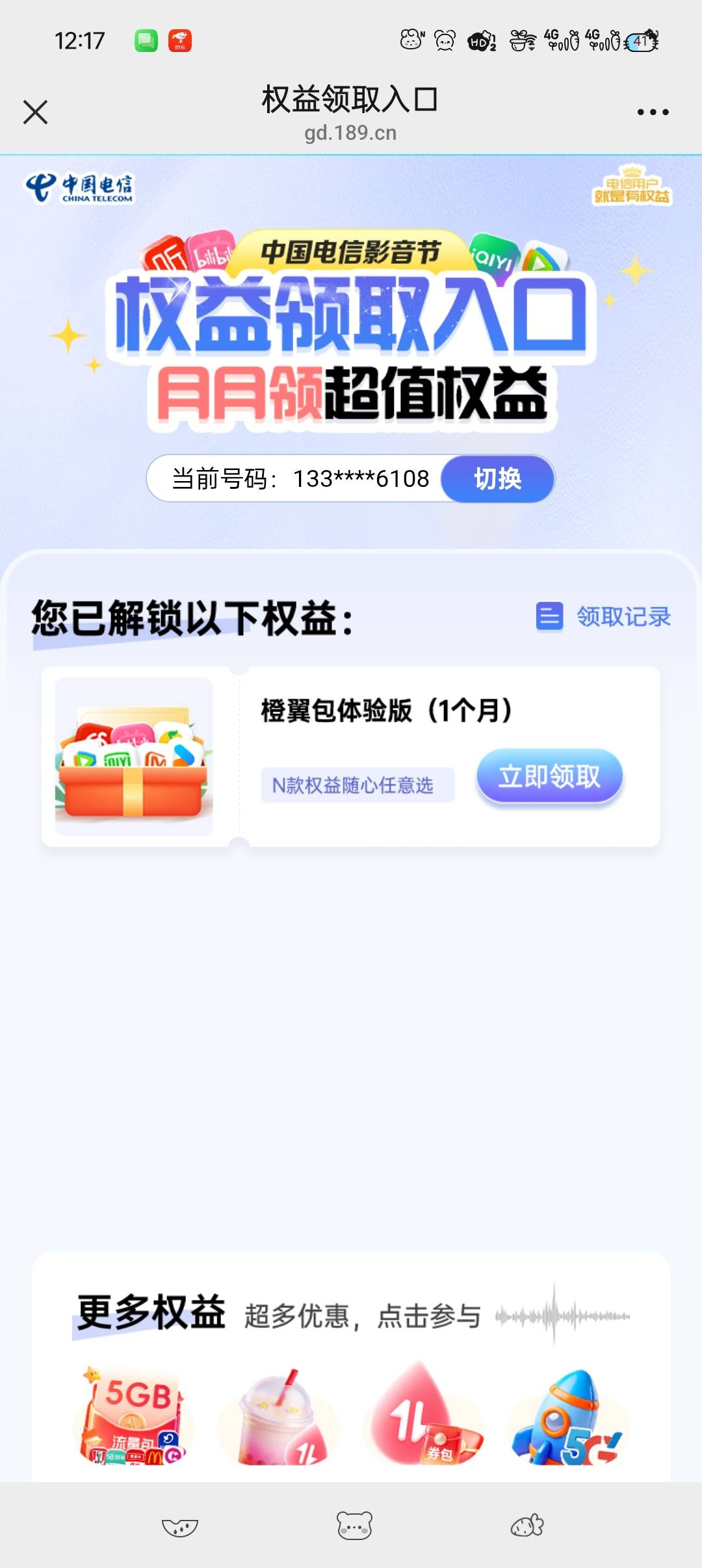
Task: Go to the system home screen
Action: (354, 1525)
